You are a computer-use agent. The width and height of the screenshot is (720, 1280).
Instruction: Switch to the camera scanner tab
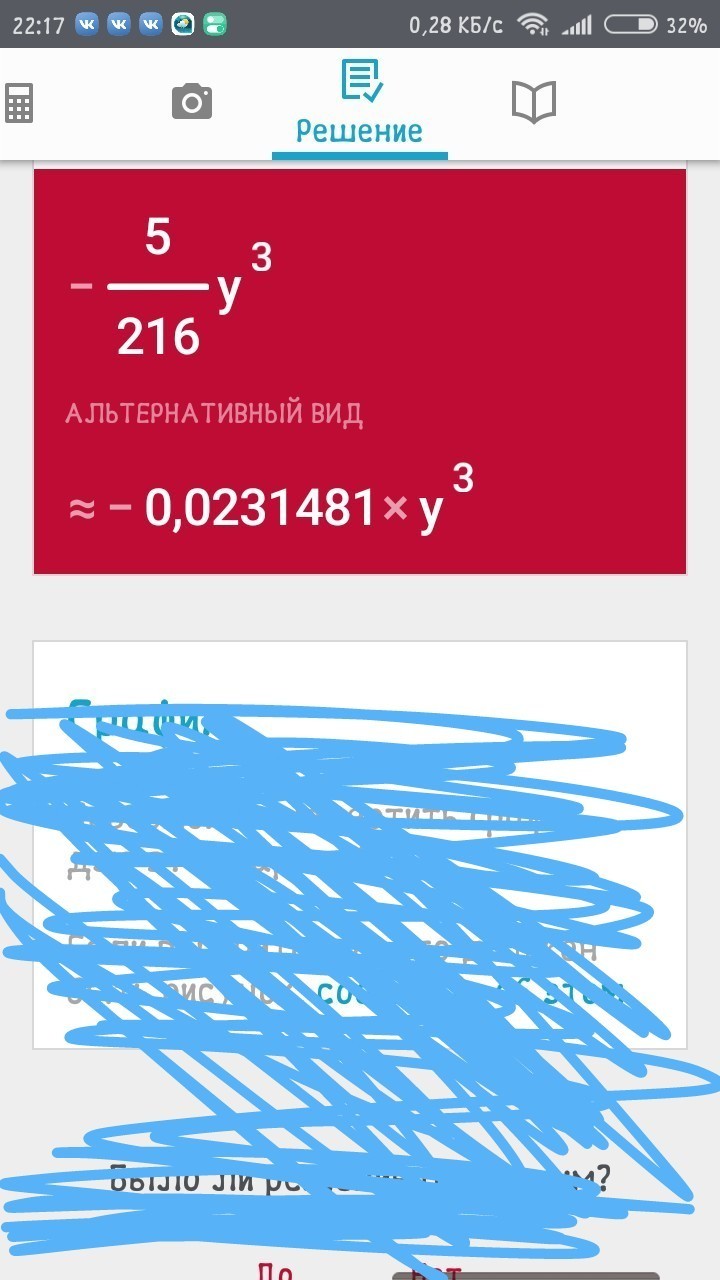click(191, 102)
